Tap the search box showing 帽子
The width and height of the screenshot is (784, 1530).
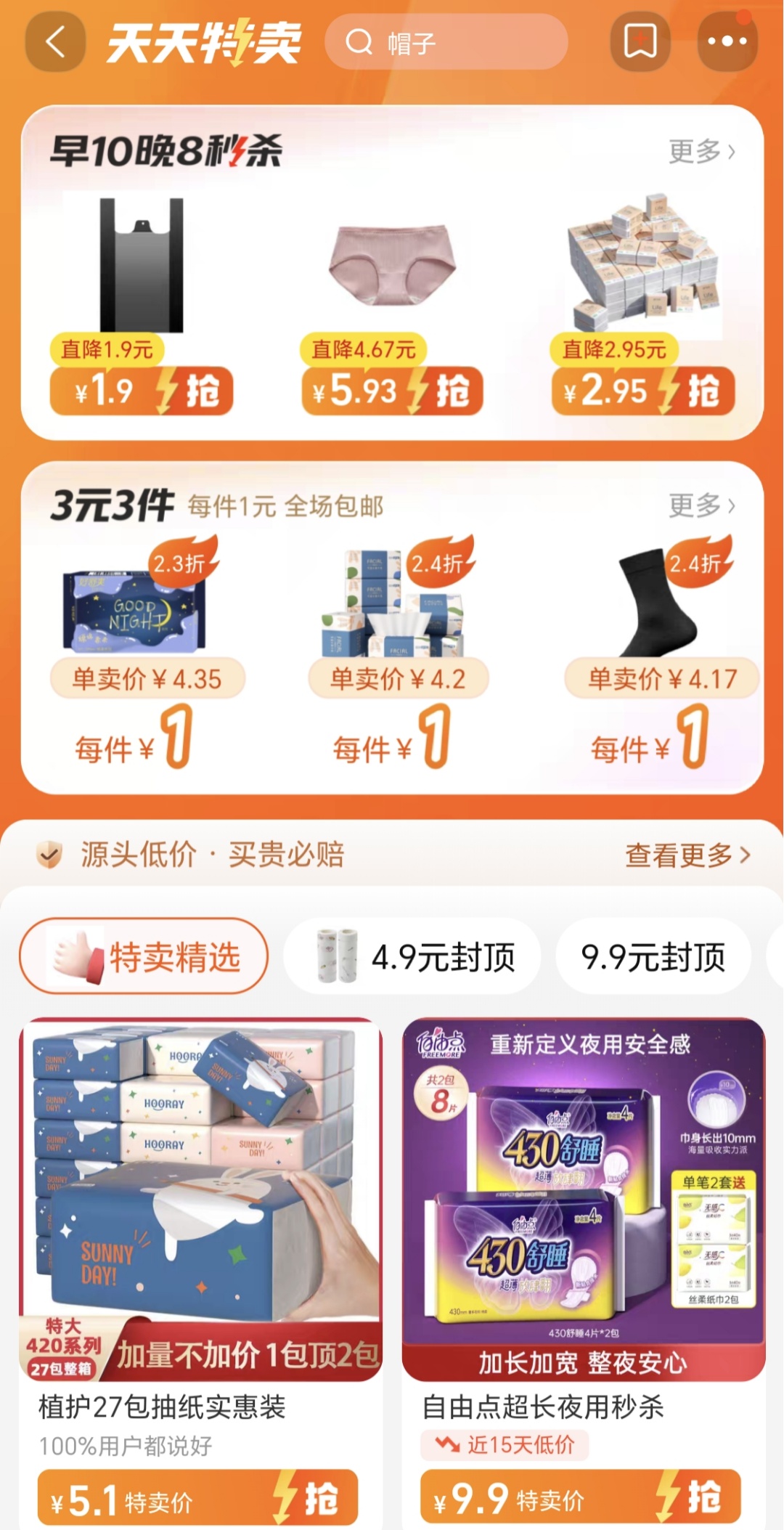(x=446, y=42)
